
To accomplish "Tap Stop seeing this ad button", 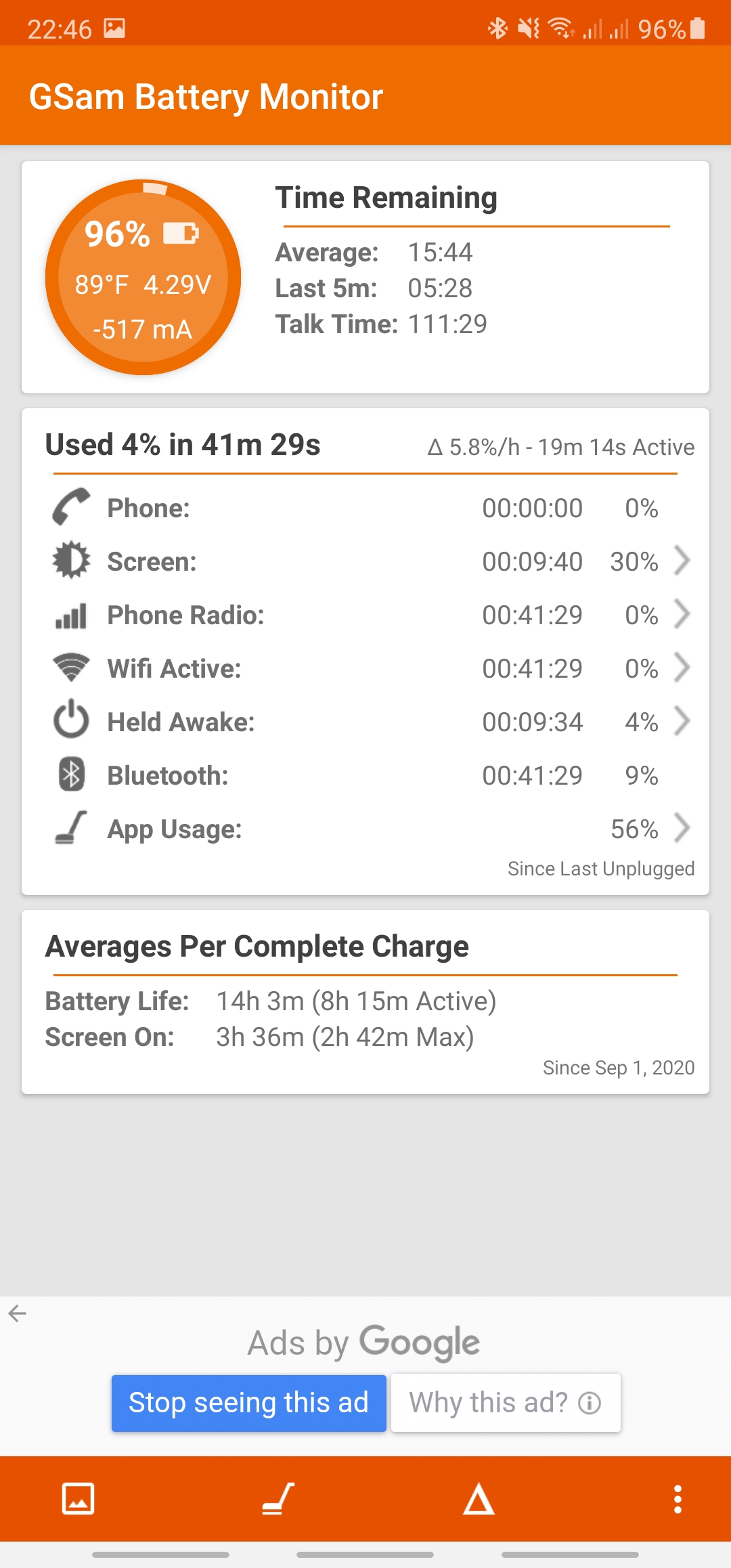I will click(249, 1403).
